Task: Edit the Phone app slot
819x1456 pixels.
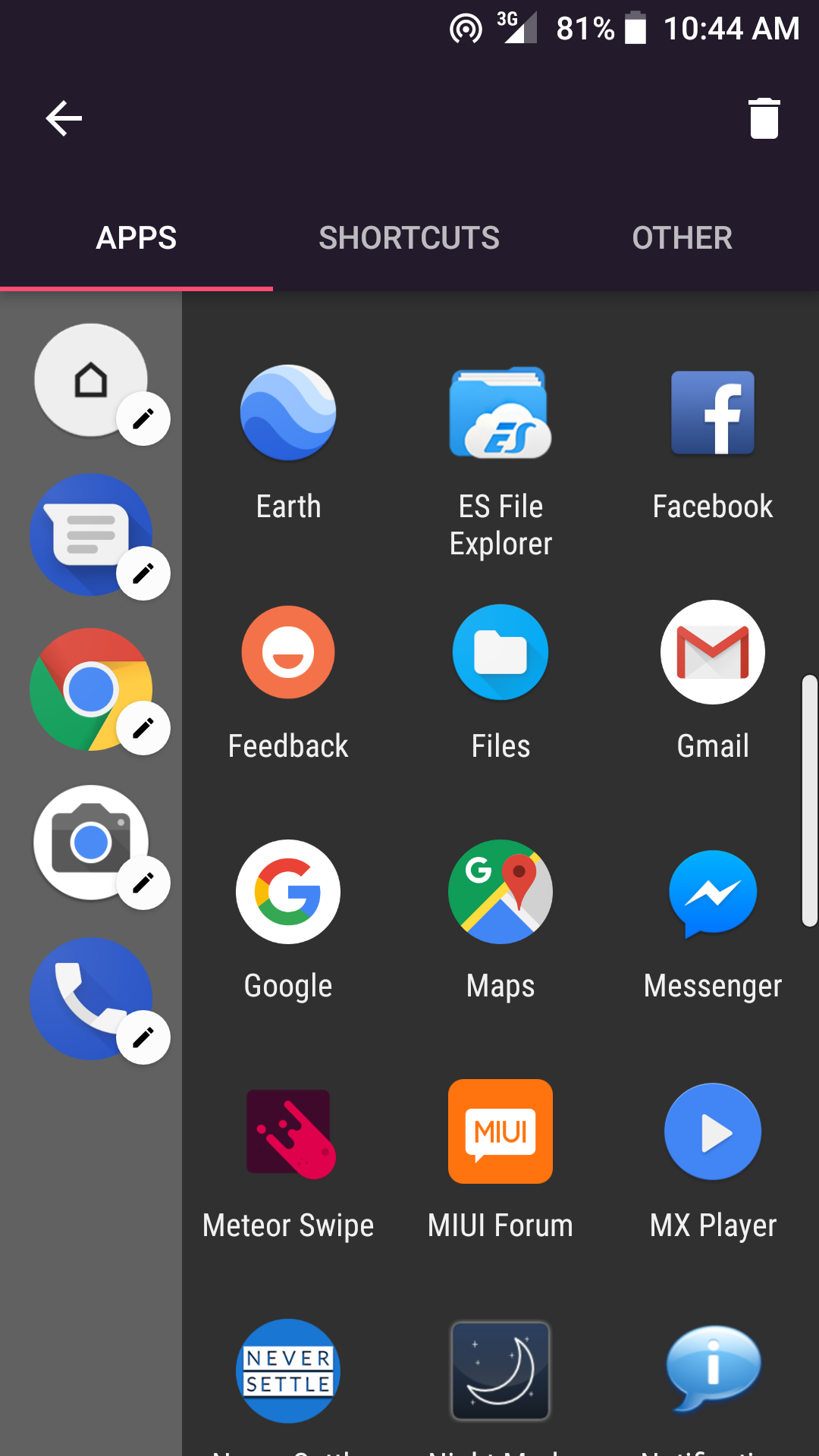Action: click(x=143, y=1037)
